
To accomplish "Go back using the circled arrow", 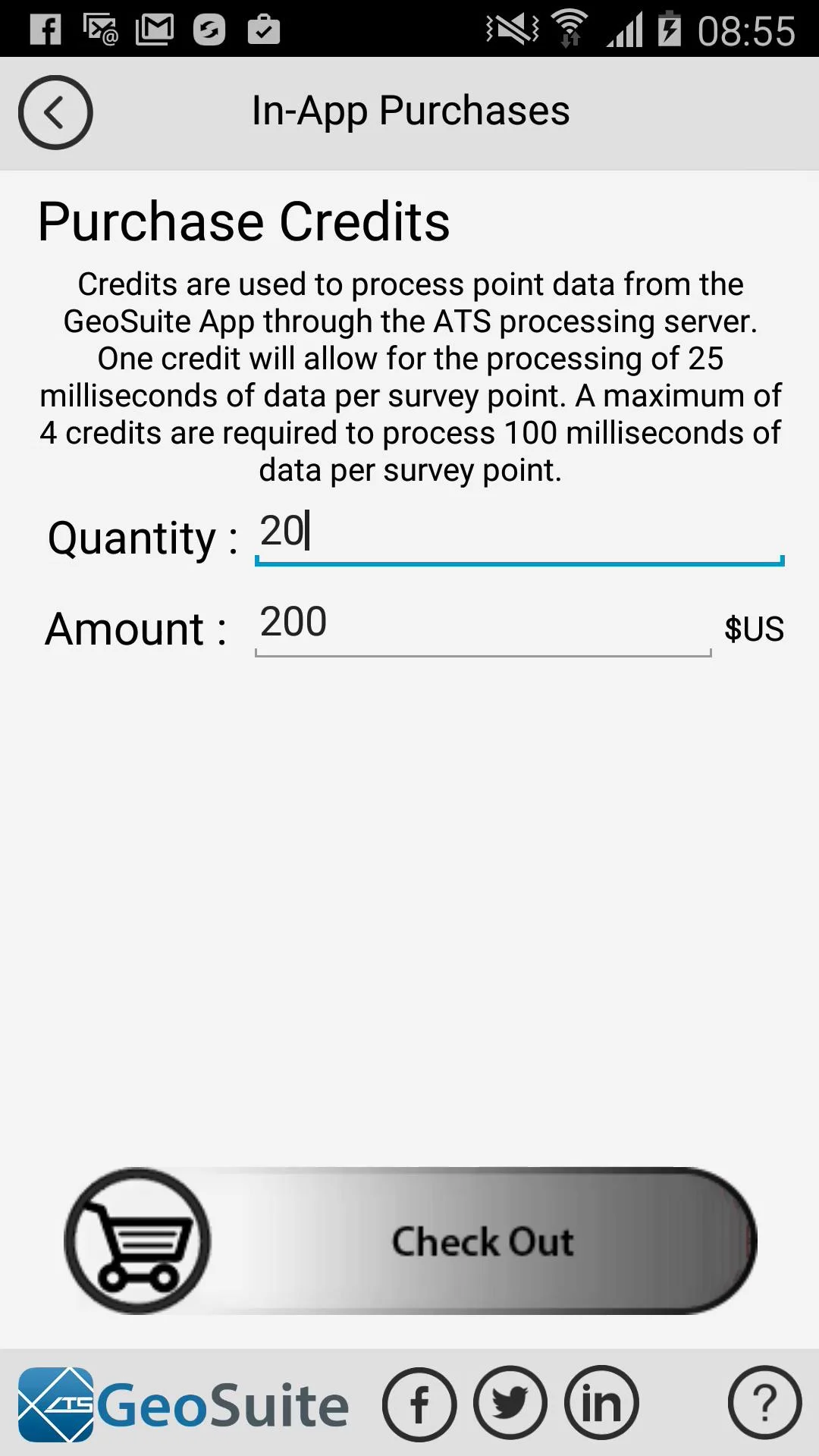I will pyautogui.click(x=55, y=112).
